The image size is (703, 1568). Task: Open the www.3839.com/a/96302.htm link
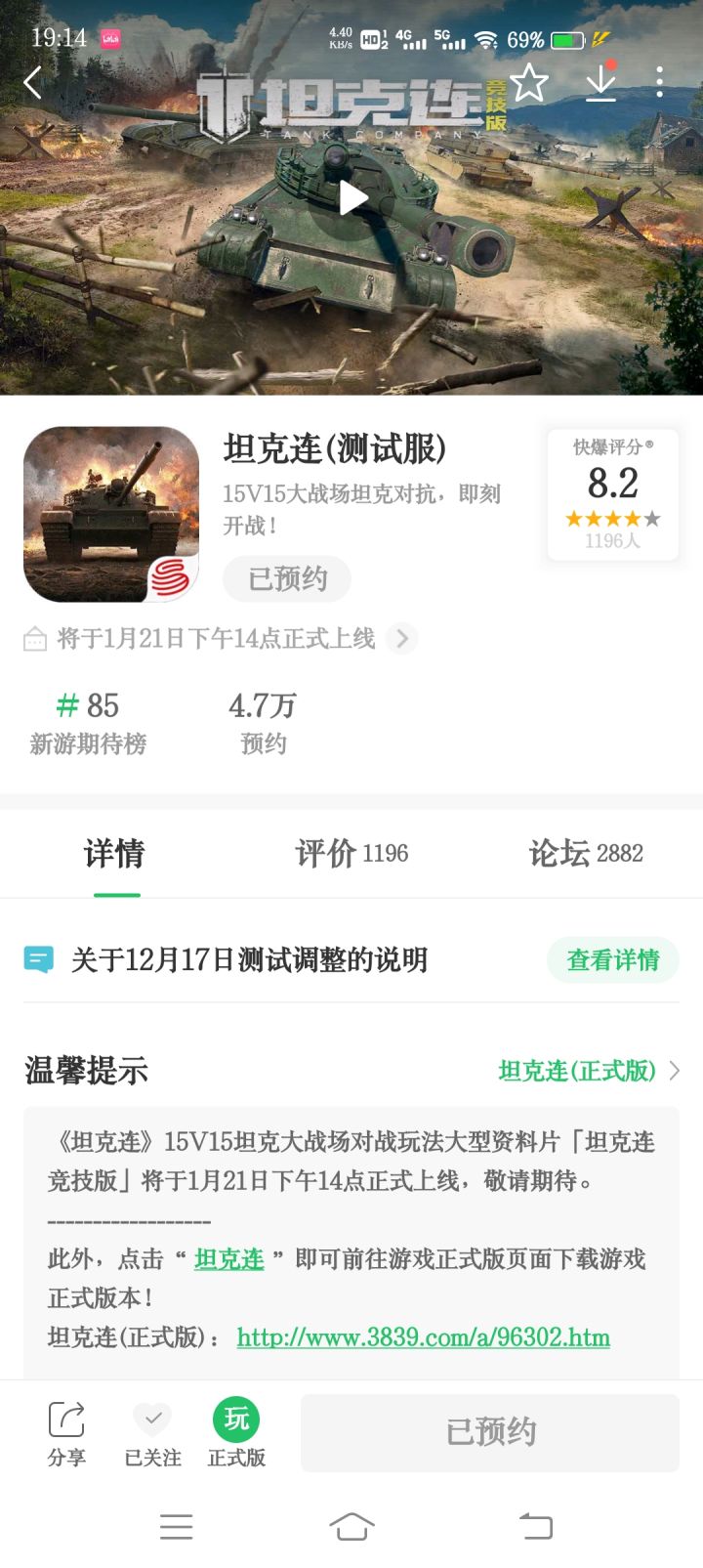(424, 1337)
